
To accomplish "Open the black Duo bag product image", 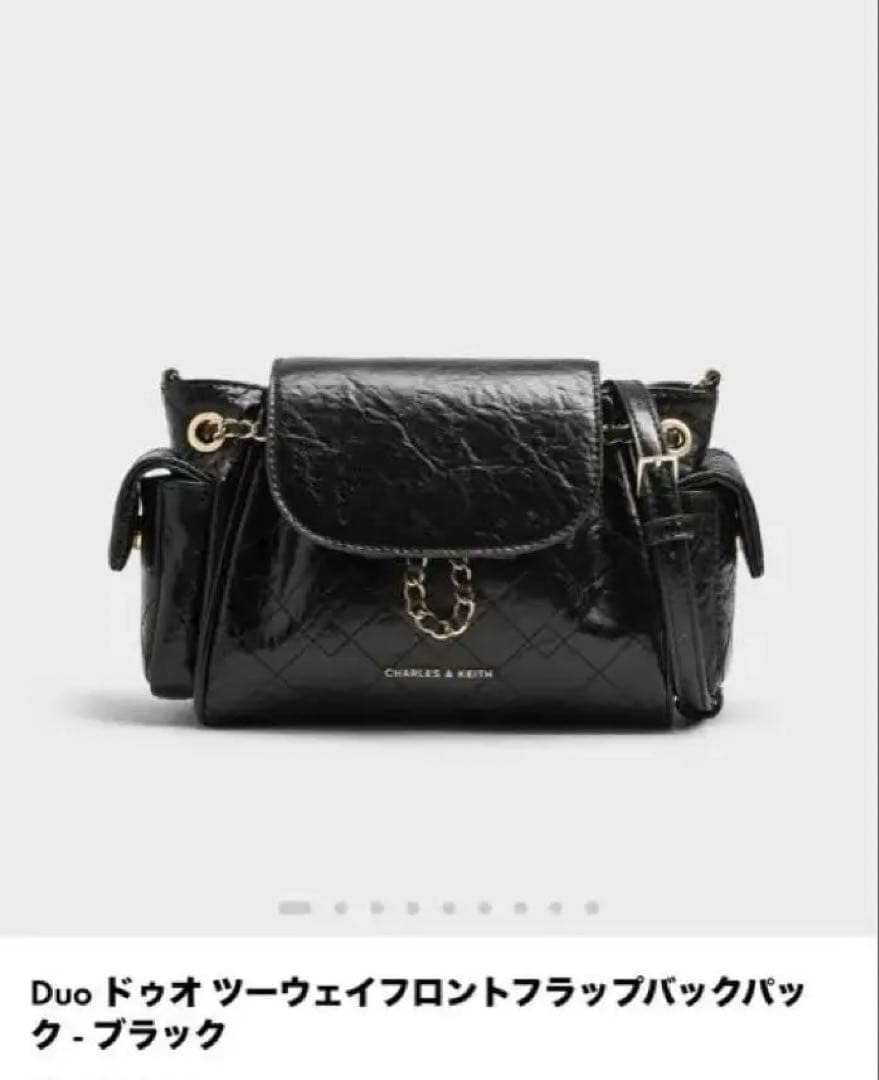I will coord(440,540).
